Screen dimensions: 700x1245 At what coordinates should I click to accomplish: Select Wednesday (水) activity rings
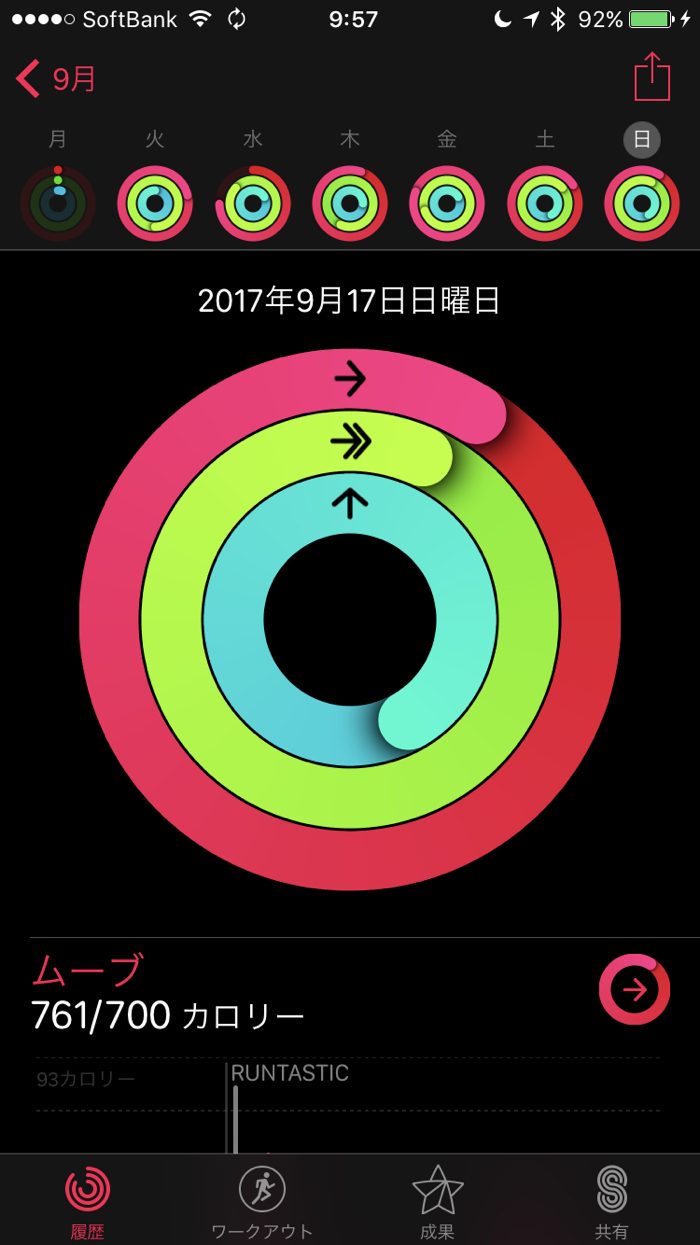(253, 203)
